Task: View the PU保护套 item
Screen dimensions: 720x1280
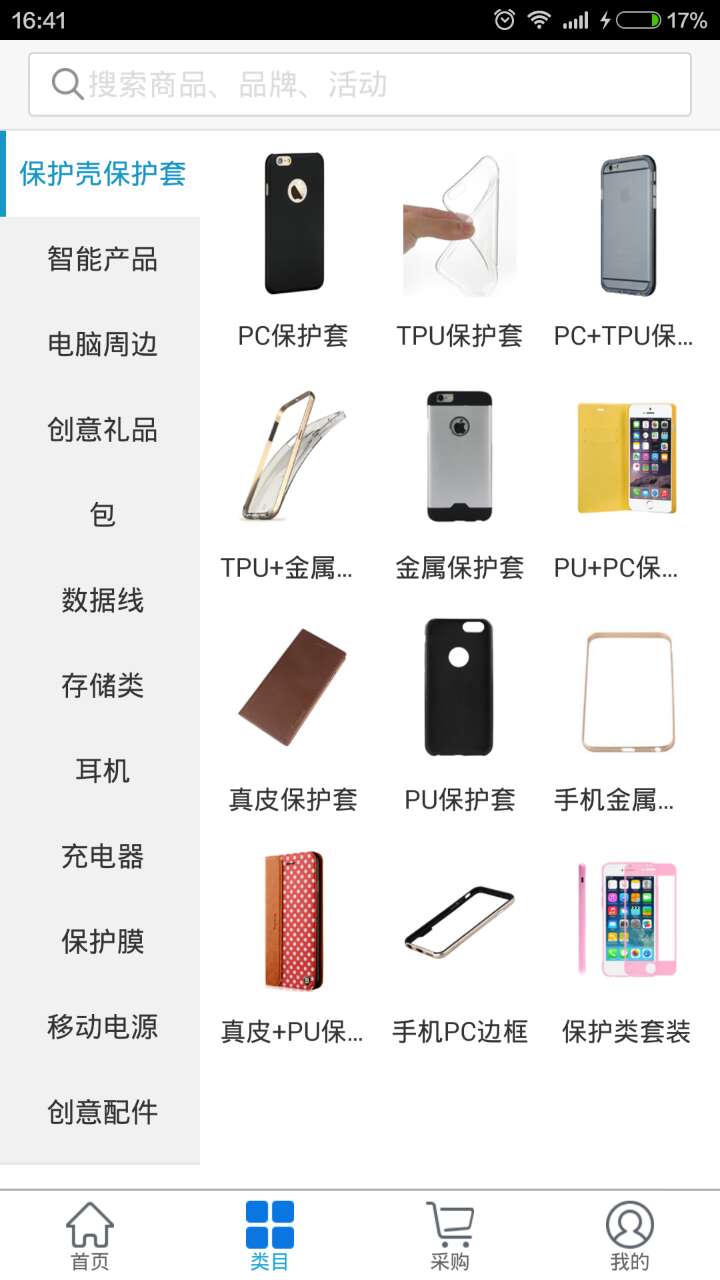Action: (x=460, y=715)
